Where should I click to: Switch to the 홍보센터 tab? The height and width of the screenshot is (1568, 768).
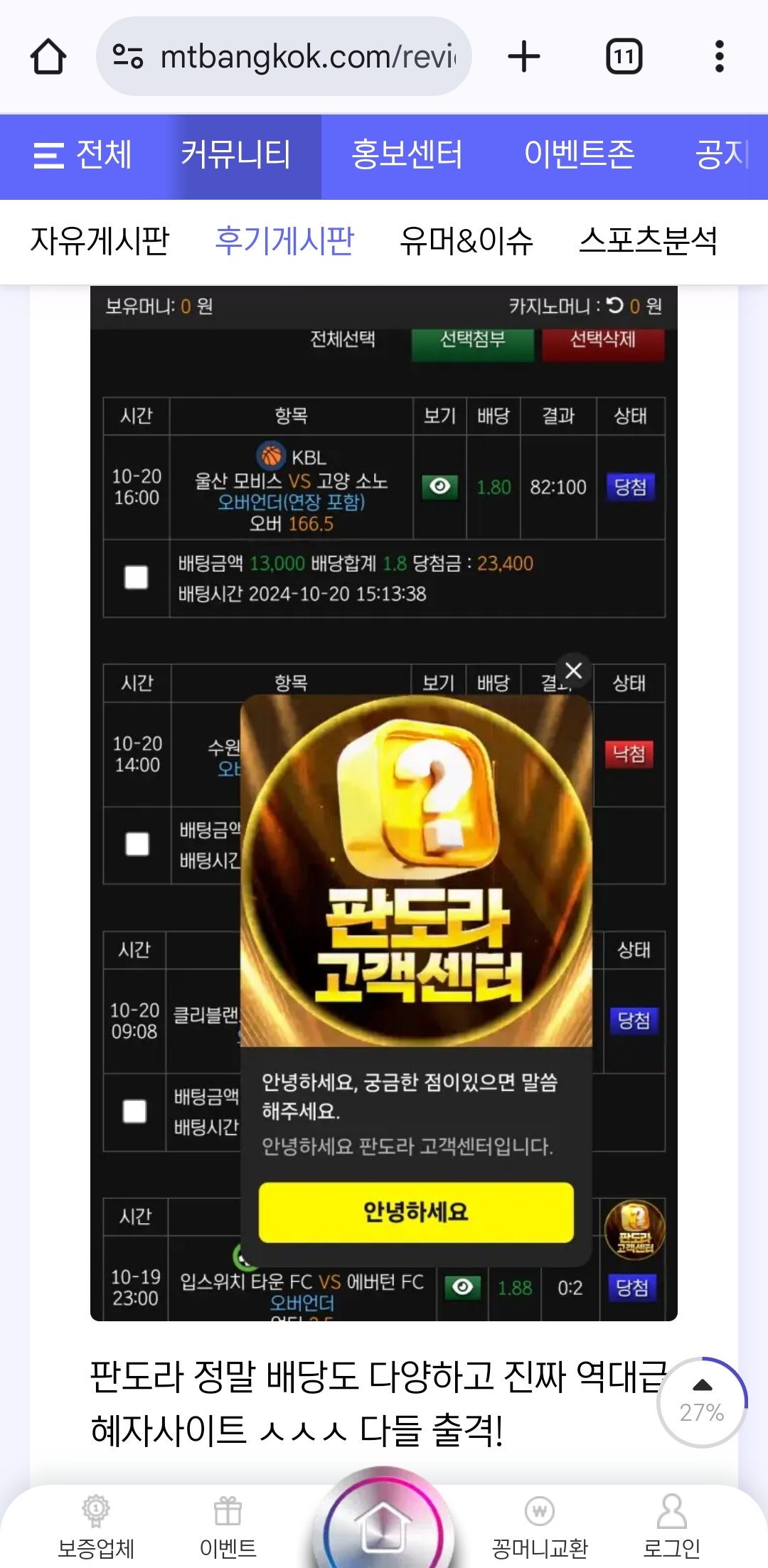407,155
